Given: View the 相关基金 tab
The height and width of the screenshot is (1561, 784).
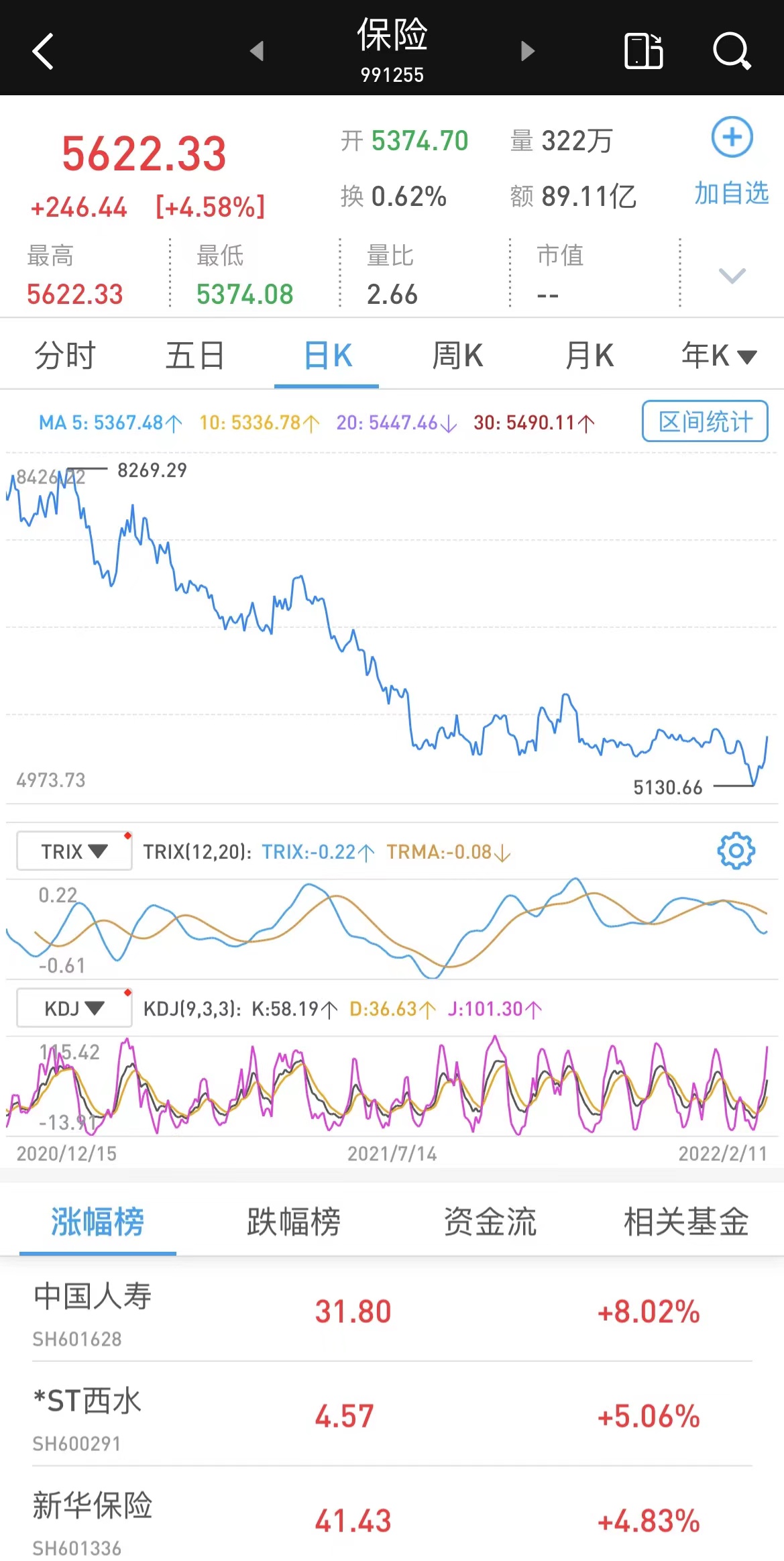Looking at the screenshot, I should (x=686, y=1222).
